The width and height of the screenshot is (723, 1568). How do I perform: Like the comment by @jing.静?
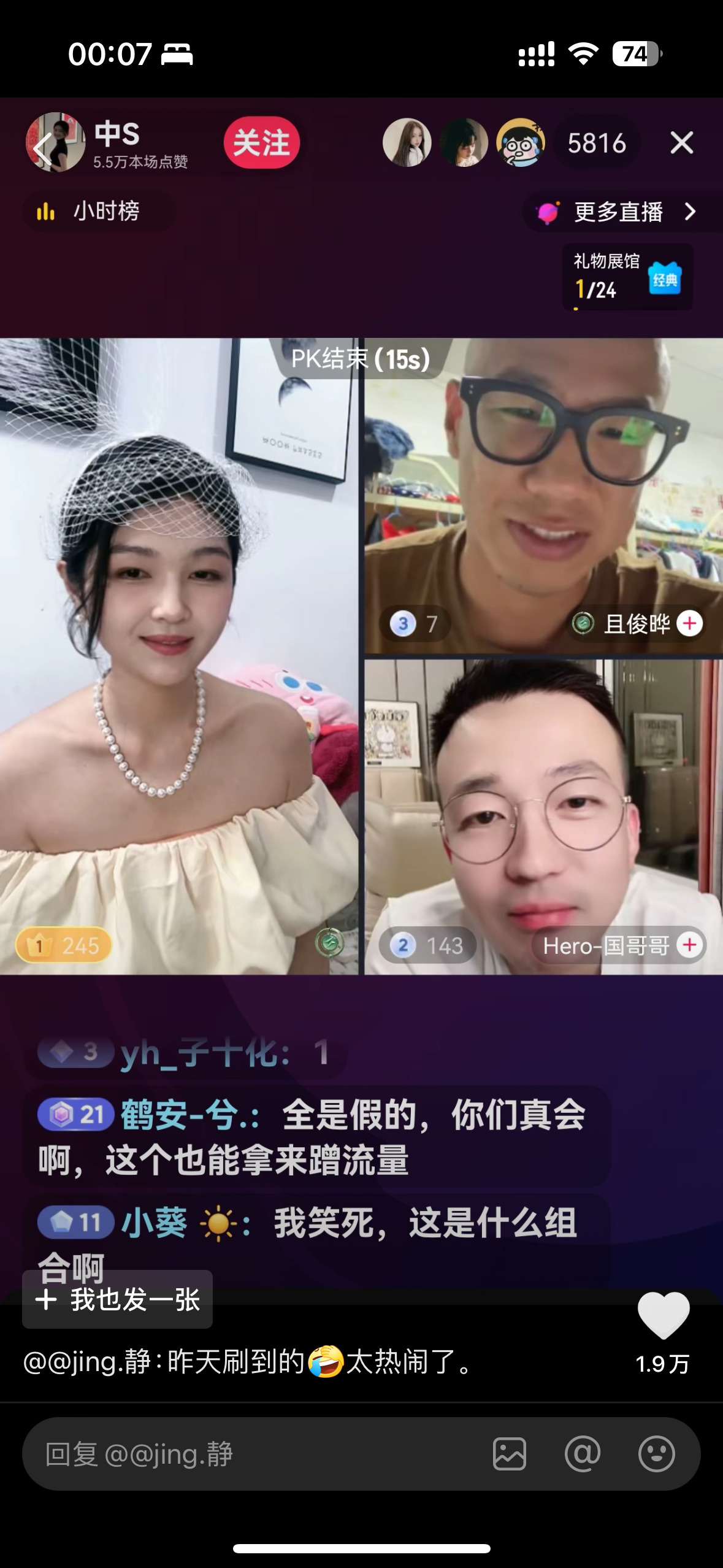point(664,1315)
